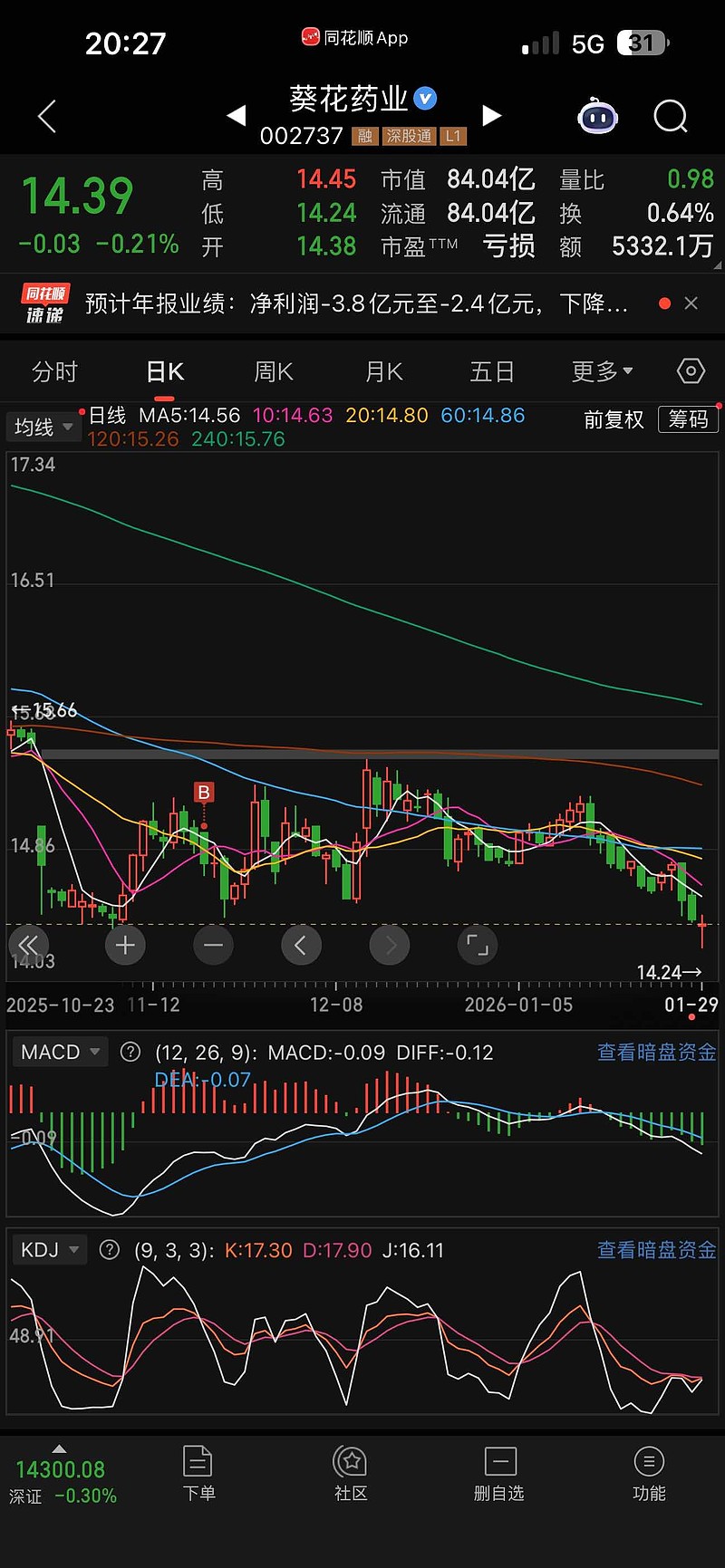Screen dimensions: 725x1568
Task: Switch to the 月K tab
Action: (383, 371)
